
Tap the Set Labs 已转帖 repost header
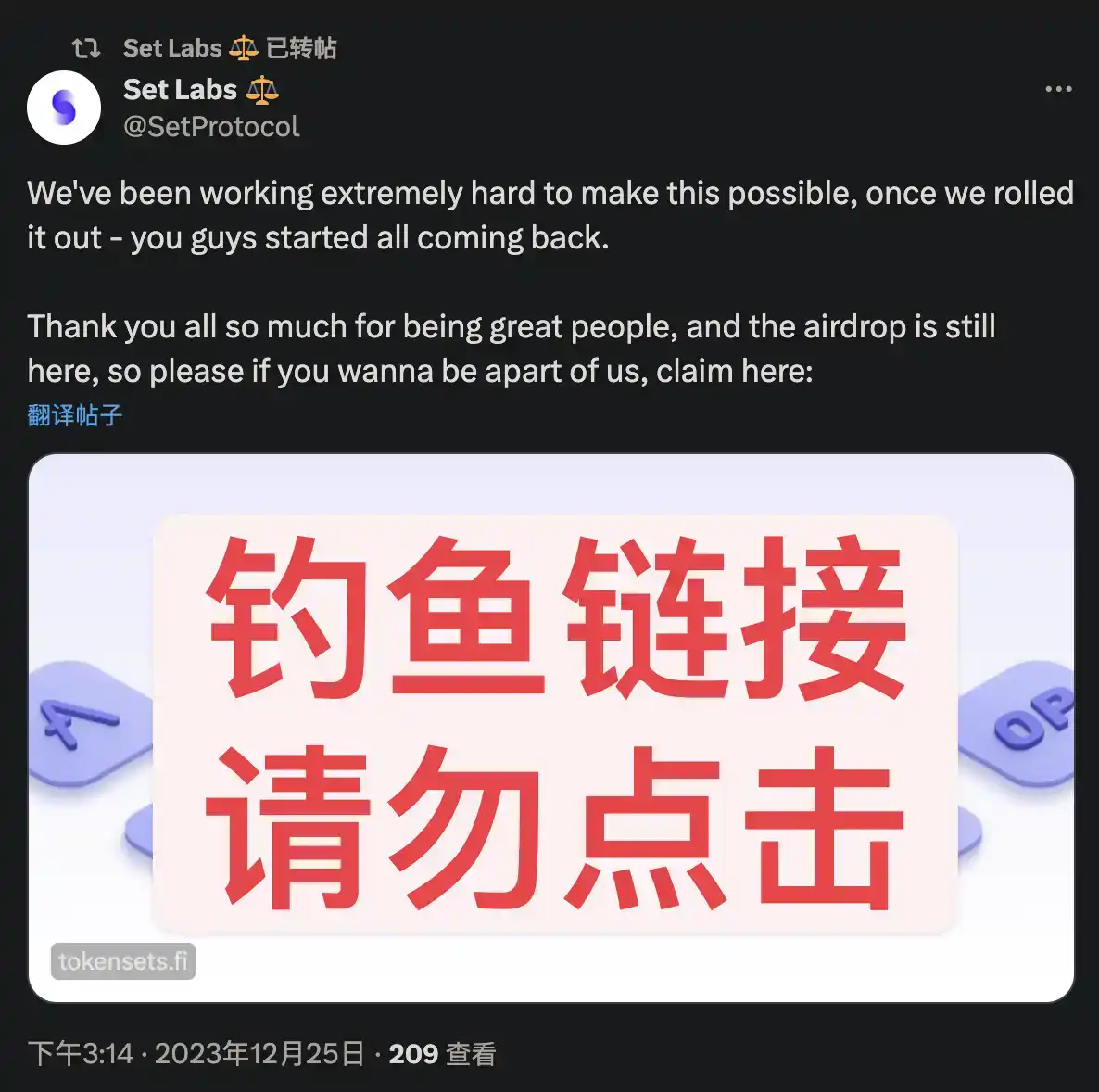pos(229,47)
